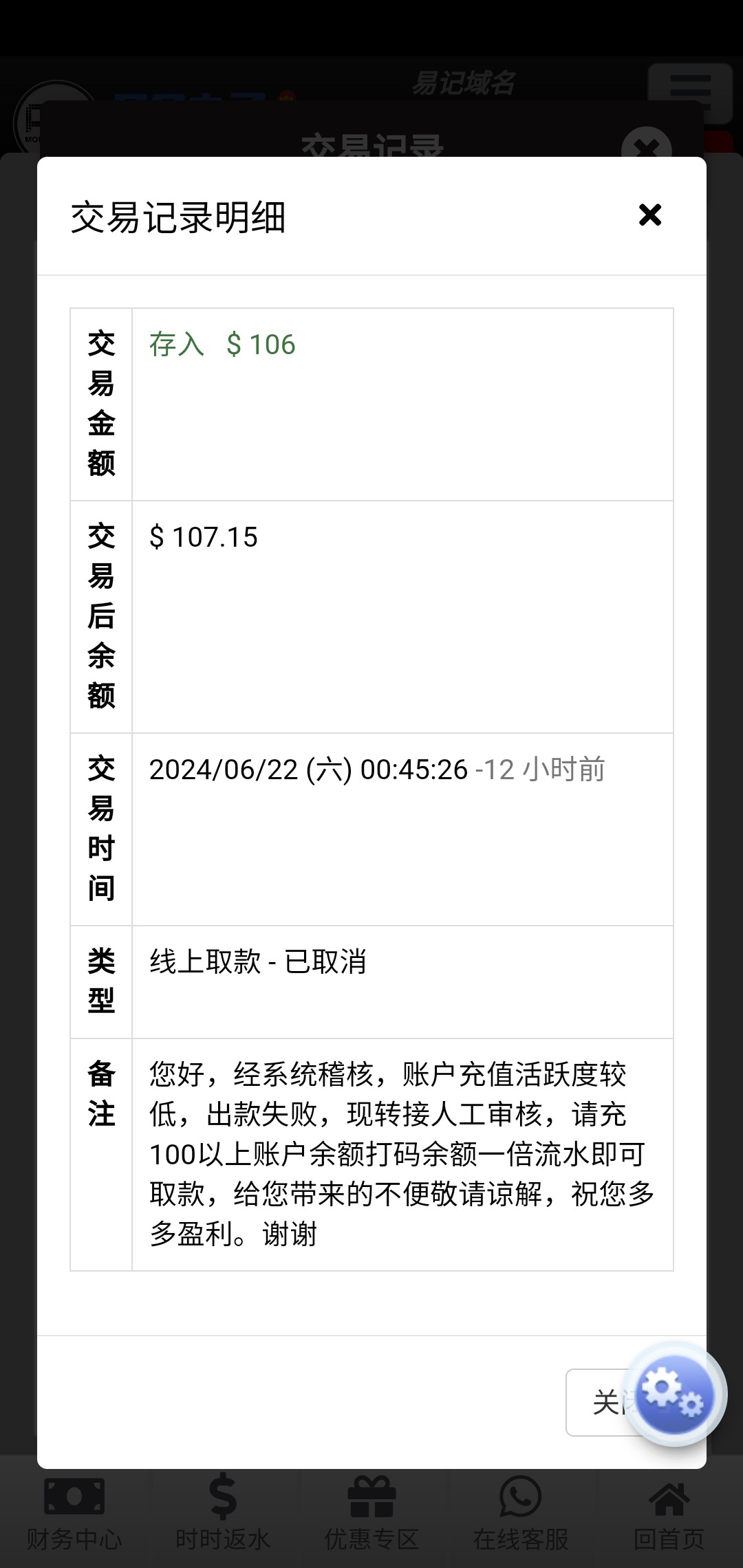Image resolution: width=743 pixels, height=1568 pixels.
Task: Close the 交易记录明细 dialog with its X
Action: pos(649,215)
